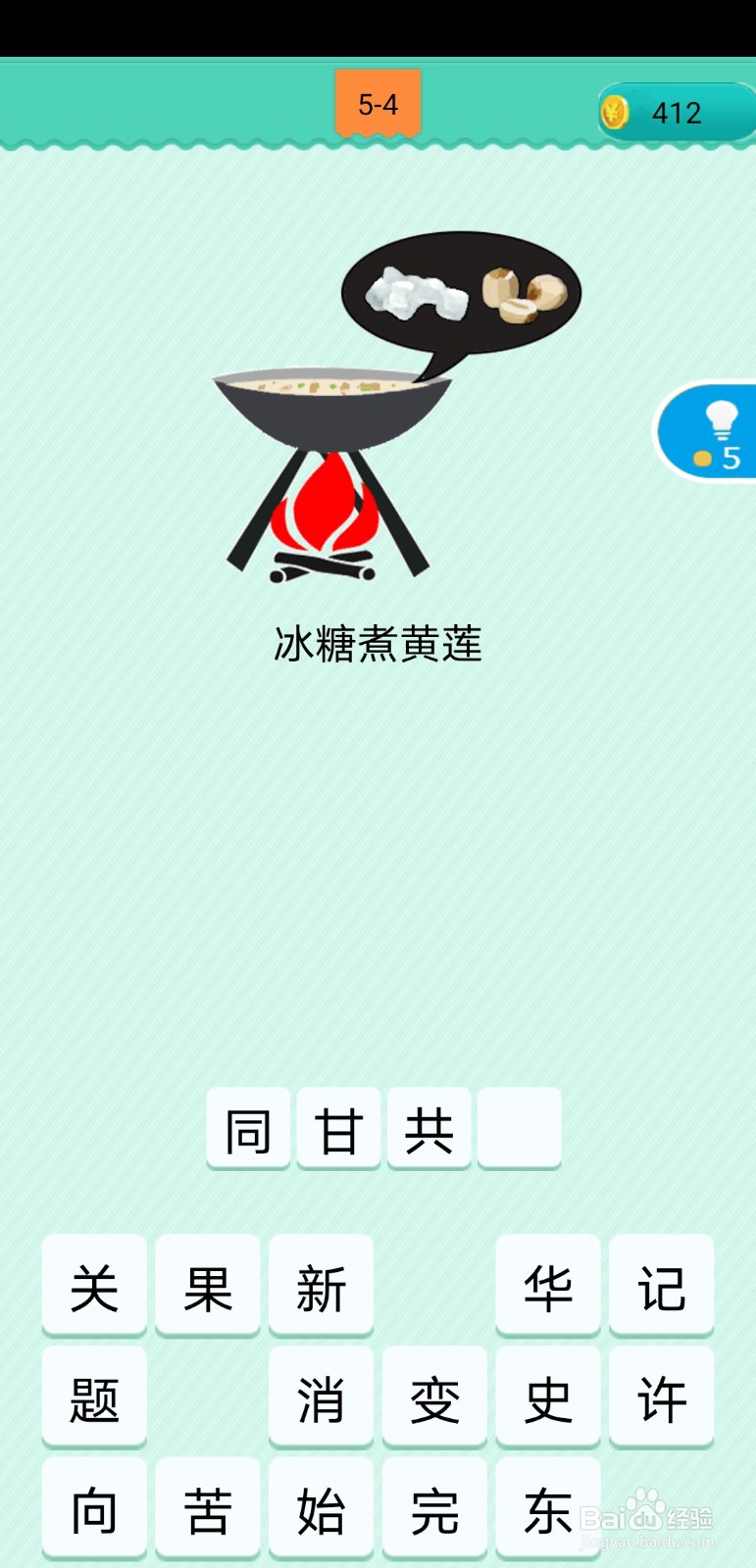Select the tile 记

[661, 1286]
